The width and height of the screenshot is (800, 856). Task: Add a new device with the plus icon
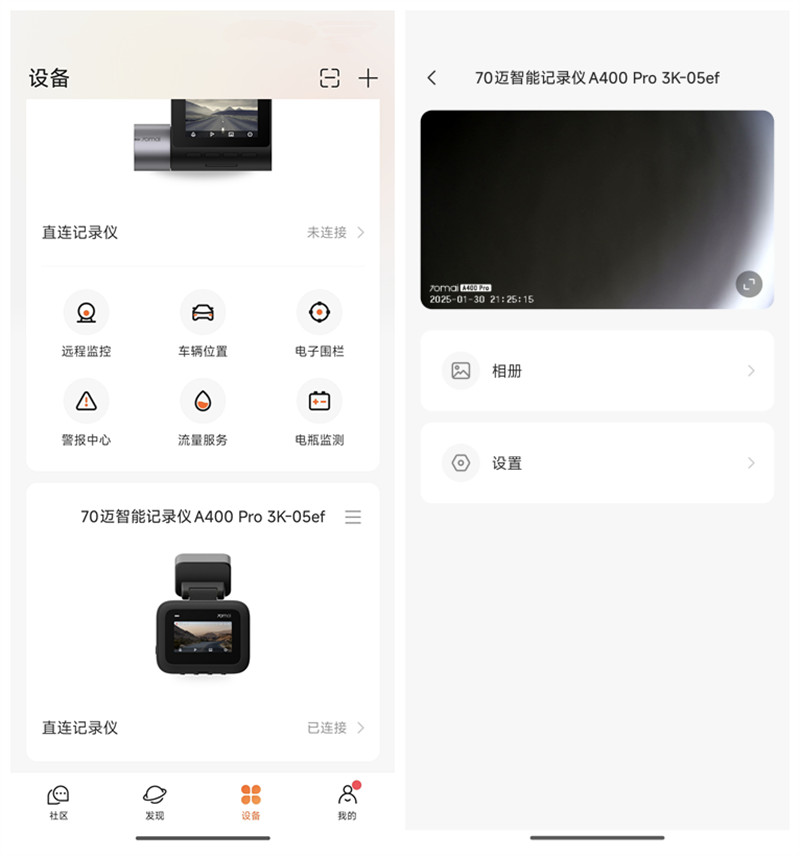pos(368,78)
